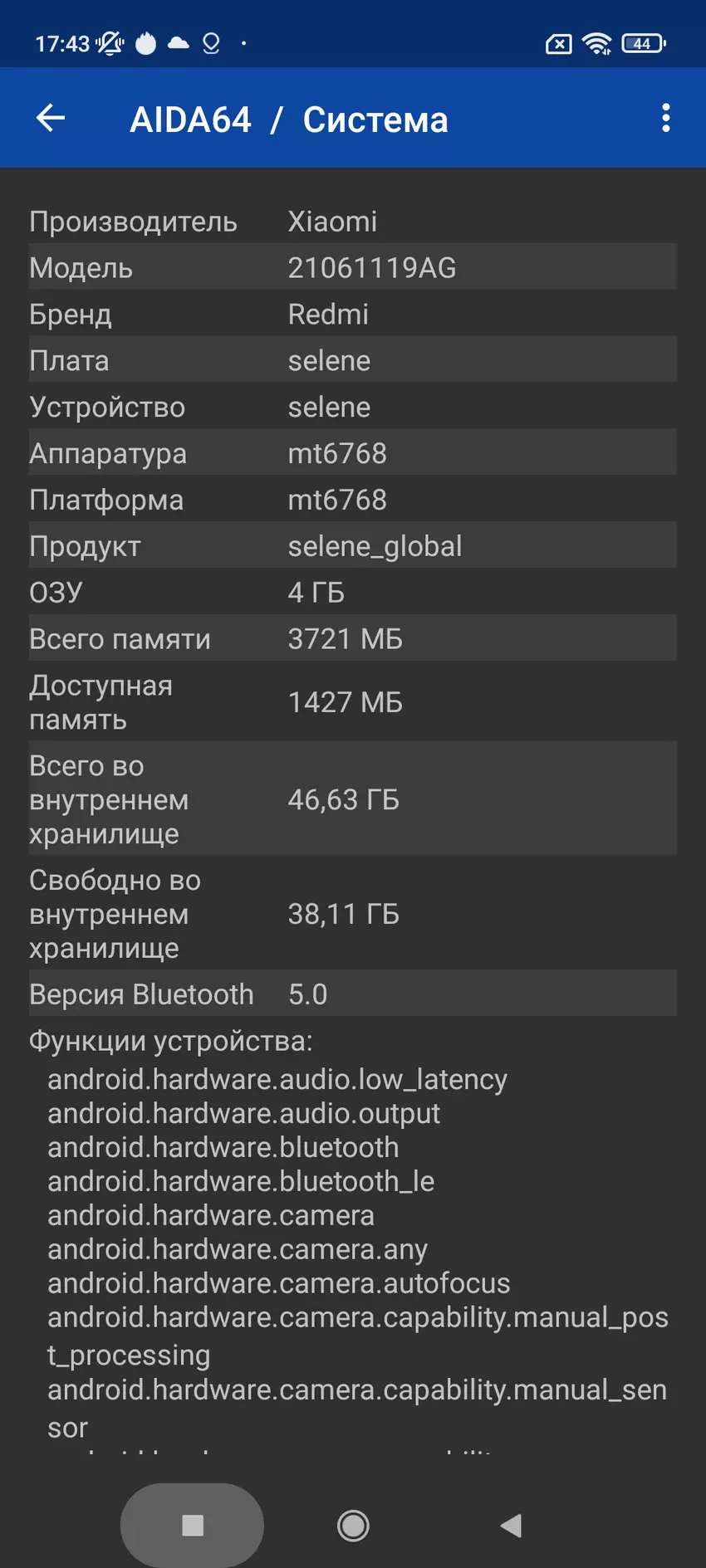Open recent apps with the square button
706x1568 pixels.
click(x=193, y=1525)
